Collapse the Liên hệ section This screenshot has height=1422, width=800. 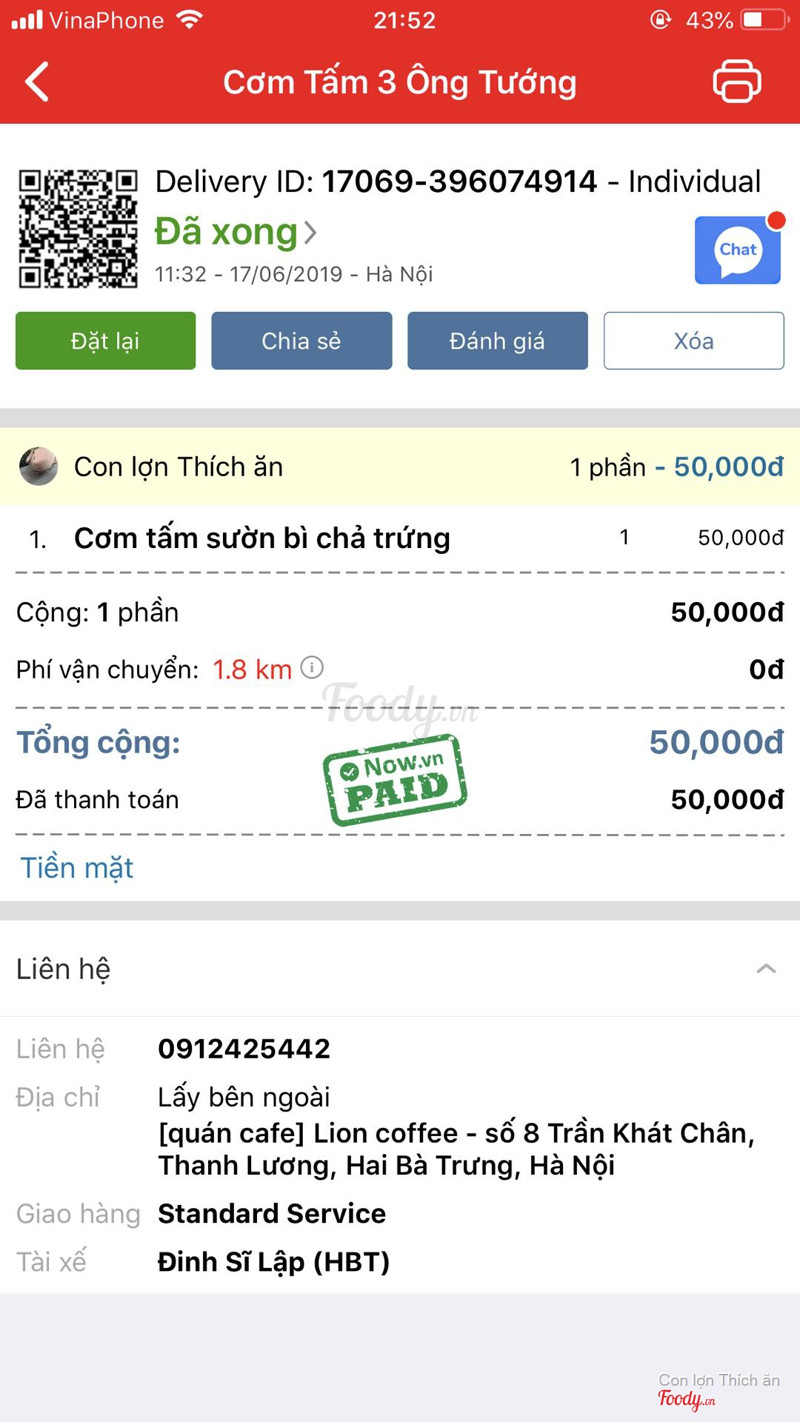click(766, 968)
